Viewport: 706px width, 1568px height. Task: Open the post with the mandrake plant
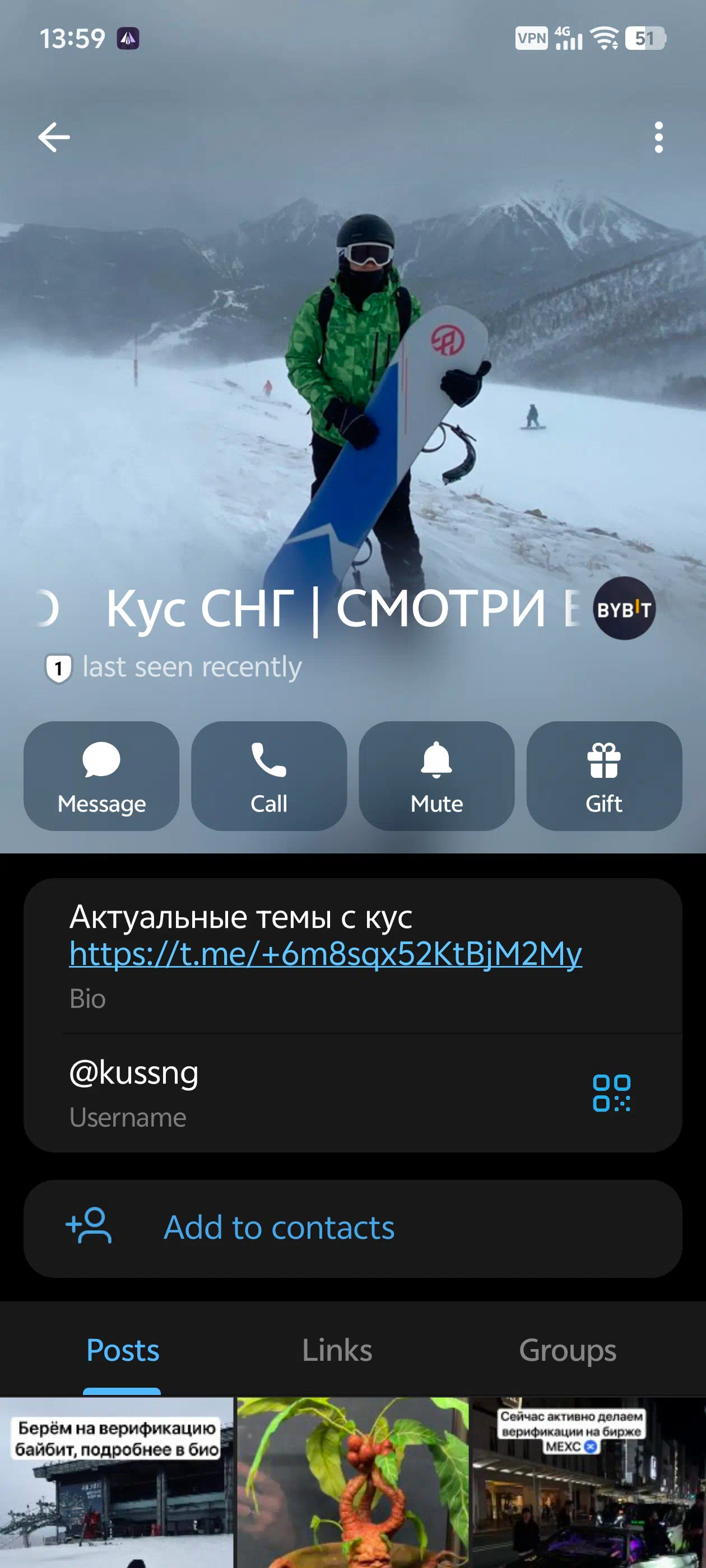coord(352,1482)
